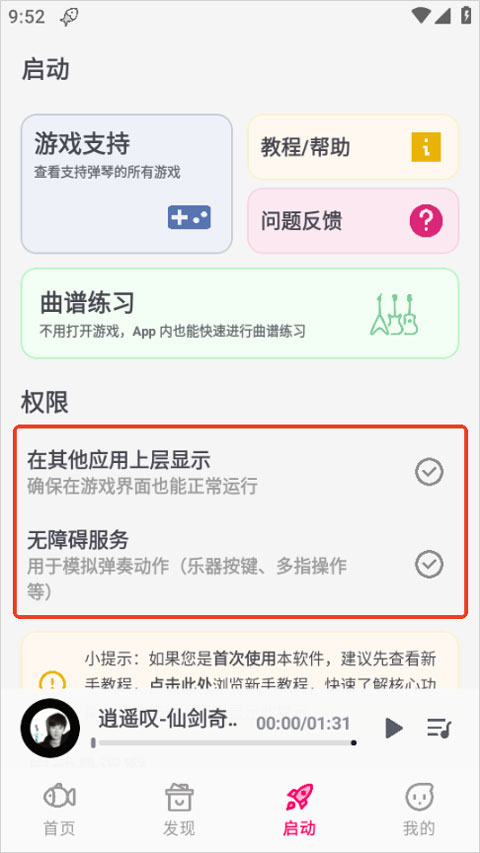Seek on the song progress bar
Image resolution: width=480 pixels, height=853 pixels.
coord(223,743)
